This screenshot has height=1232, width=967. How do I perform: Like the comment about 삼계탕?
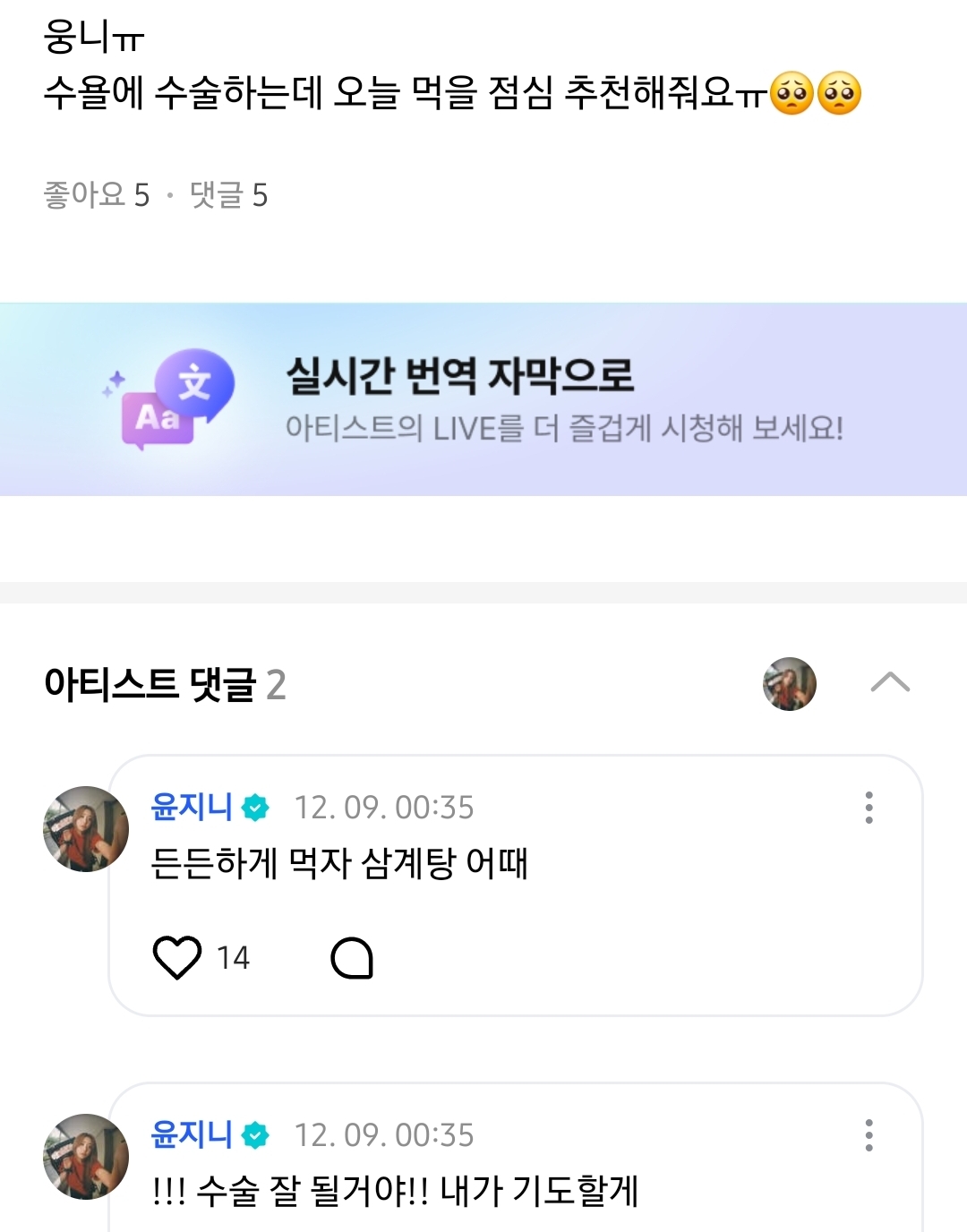tap(177, 957)
